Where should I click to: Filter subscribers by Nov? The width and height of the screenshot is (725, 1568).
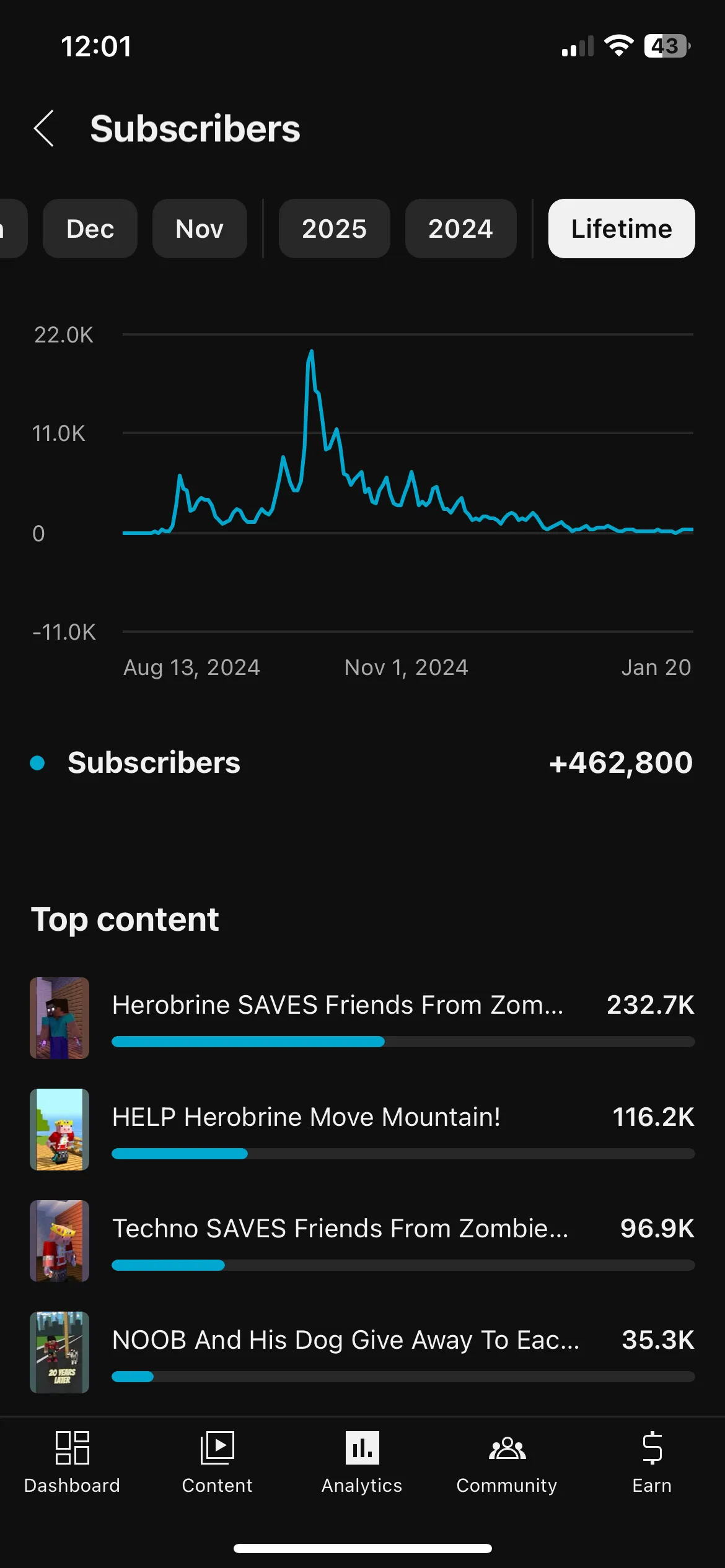click(200, 229)
